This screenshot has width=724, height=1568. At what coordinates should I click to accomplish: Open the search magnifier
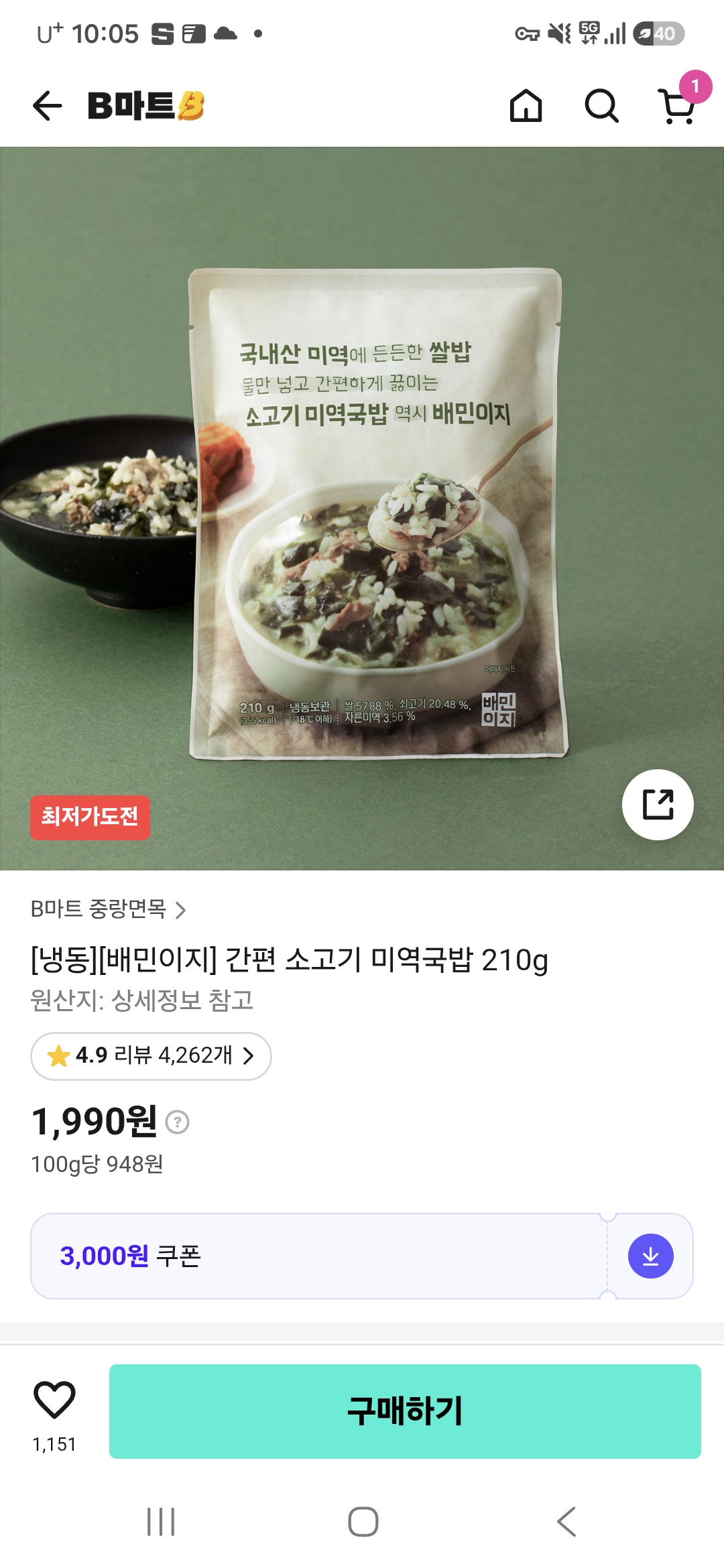(601, 106)
